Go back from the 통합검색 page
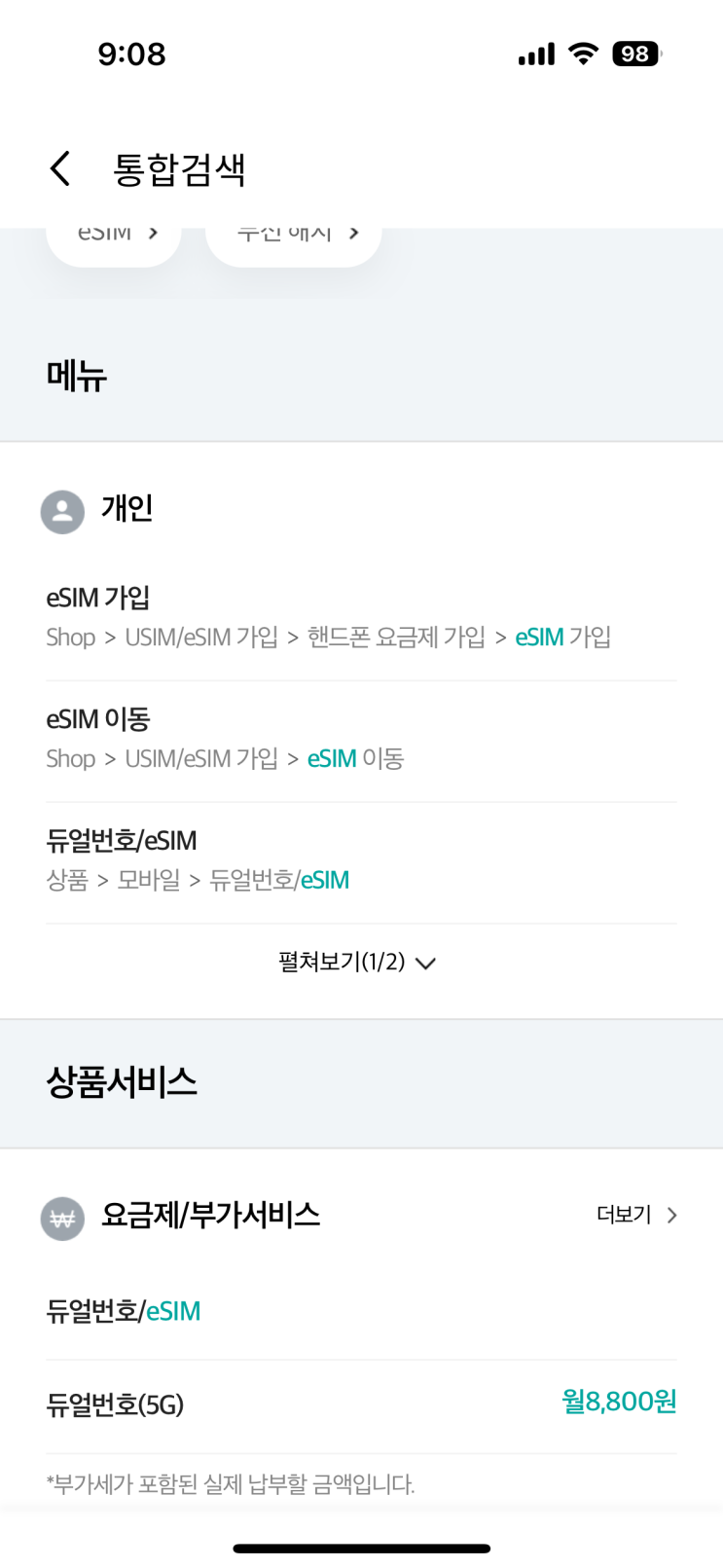 coord(60,168)
